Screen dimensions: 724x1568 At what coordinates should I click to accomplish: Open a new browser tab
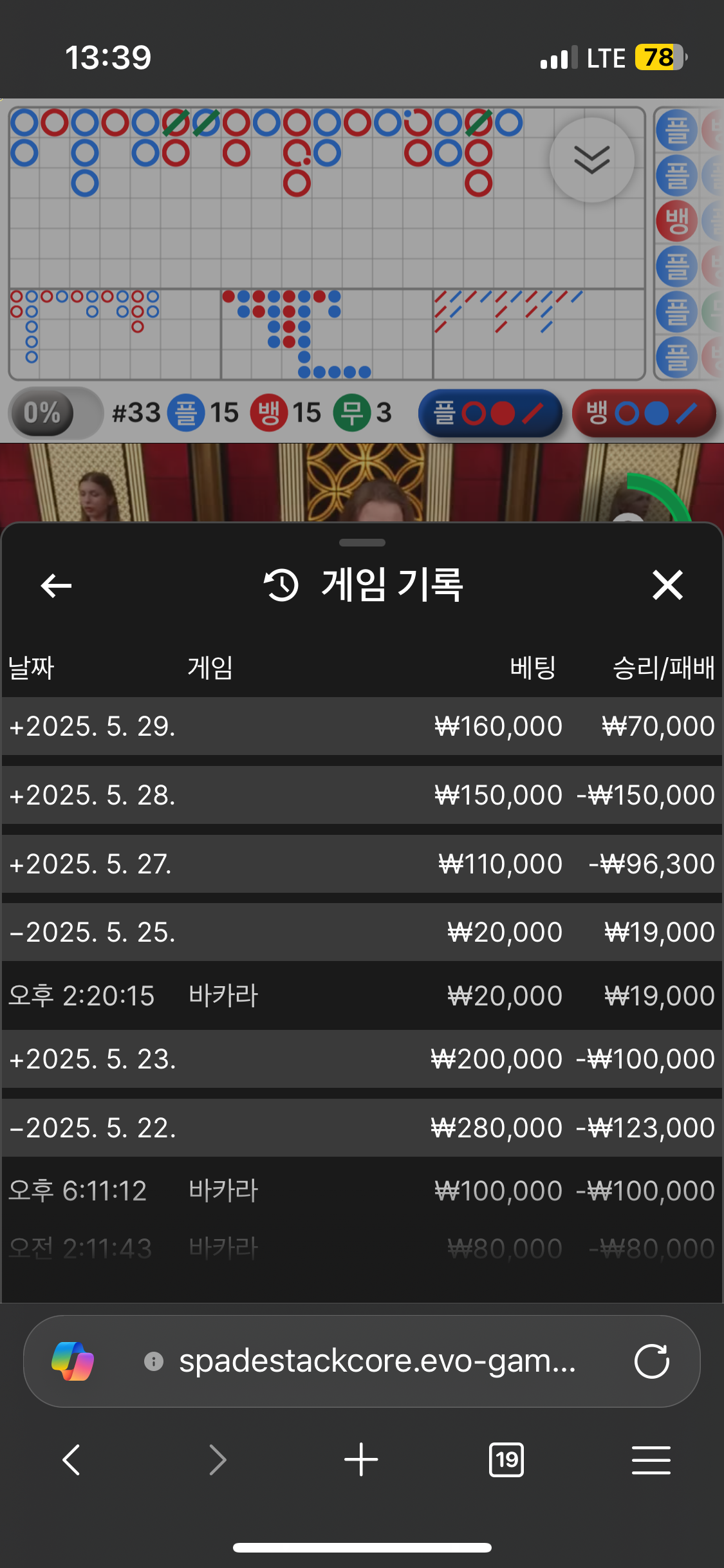point(361,1459)
